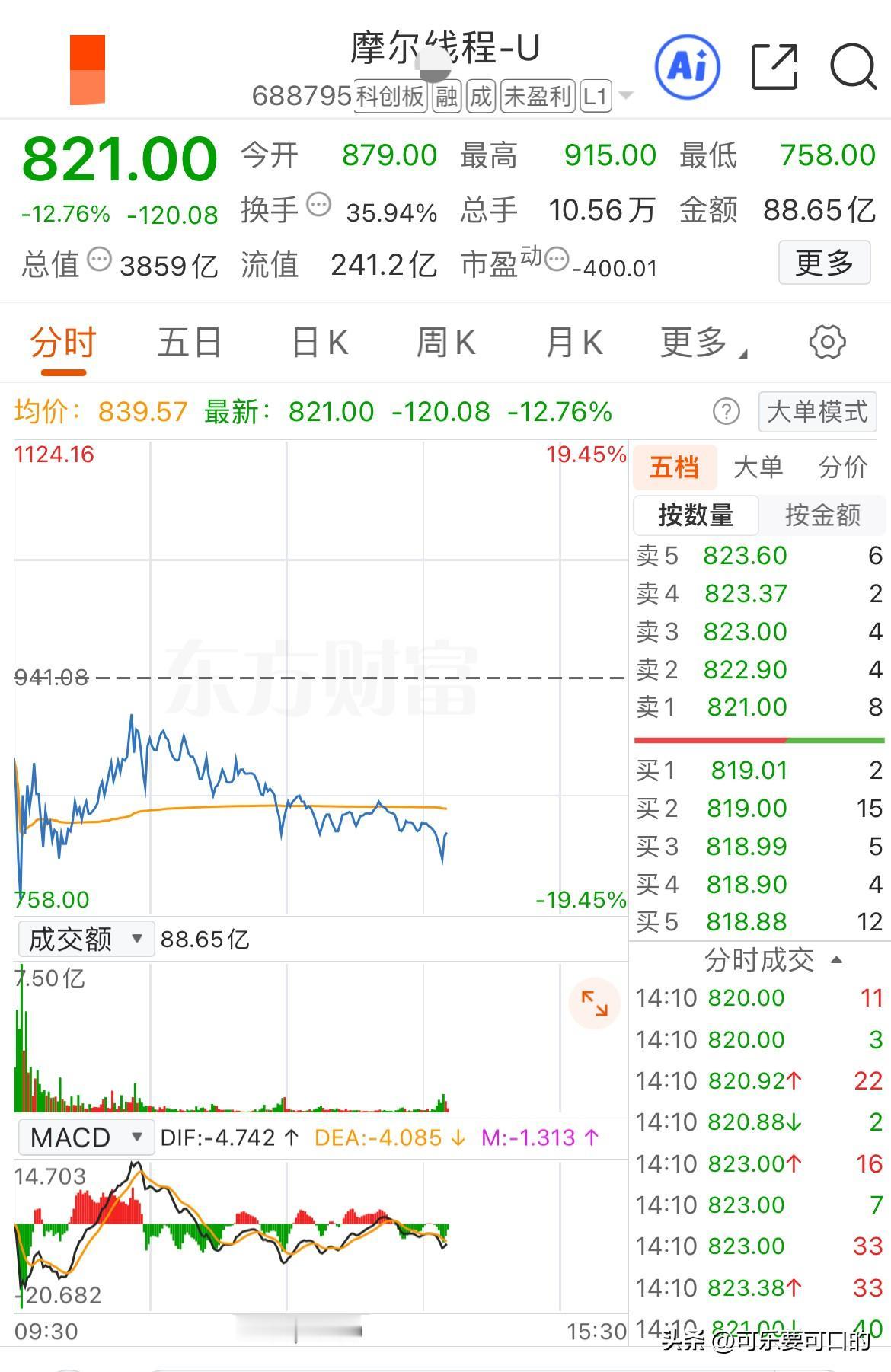Open stock search via magnifier icon
The width and height of the screenshot is (891, 1372).
(x=854, y=67)
